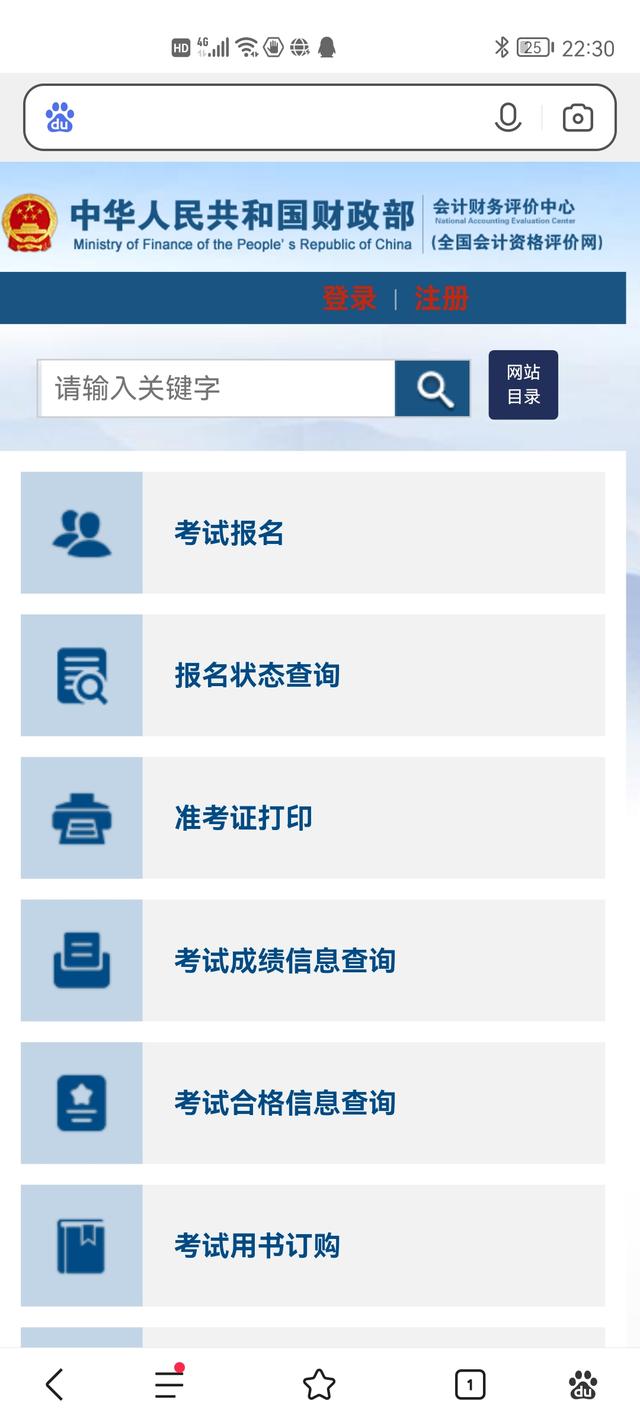Tap the browser address bar
Image resolution: width=640 pixels, height=1422 pixels.
270,118
